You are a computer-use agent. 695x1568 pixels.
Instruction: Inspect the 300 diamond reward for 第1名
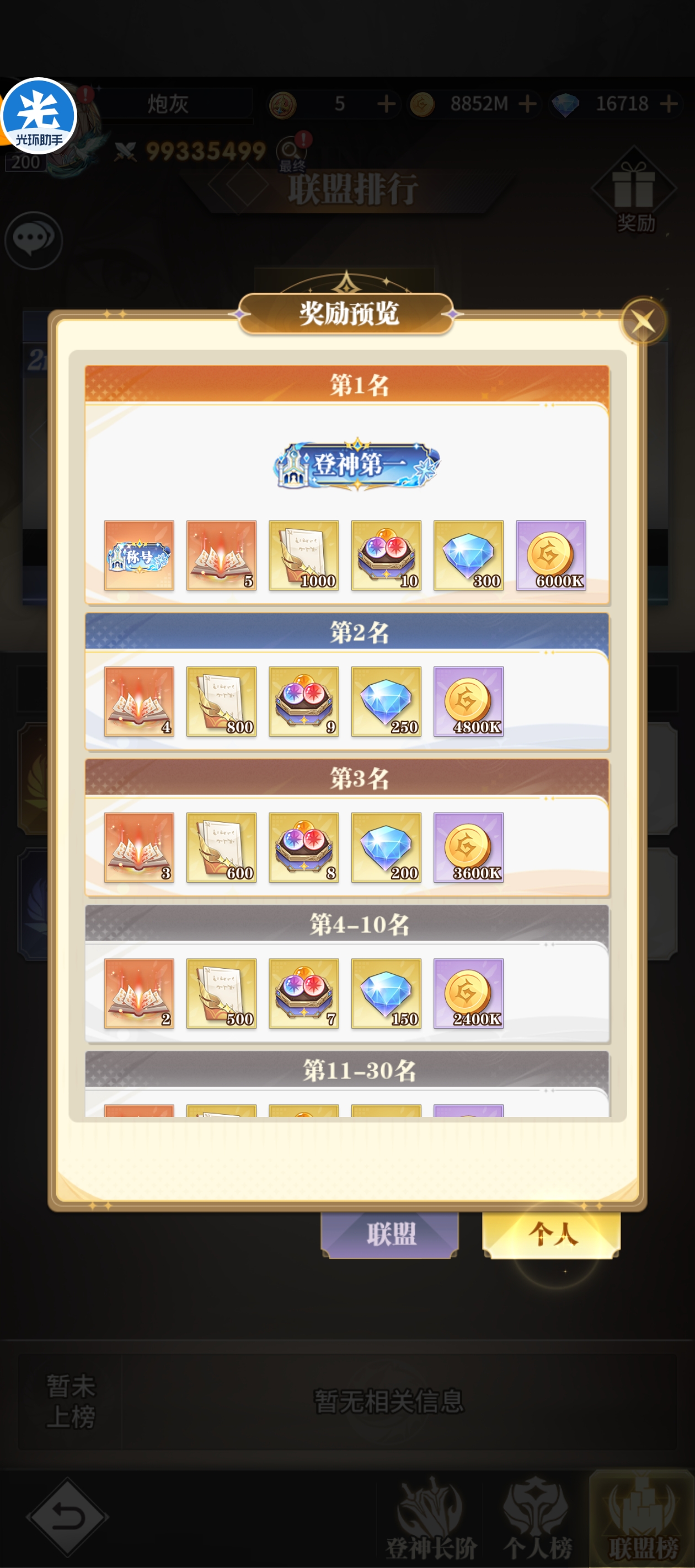tap(468, 555)
